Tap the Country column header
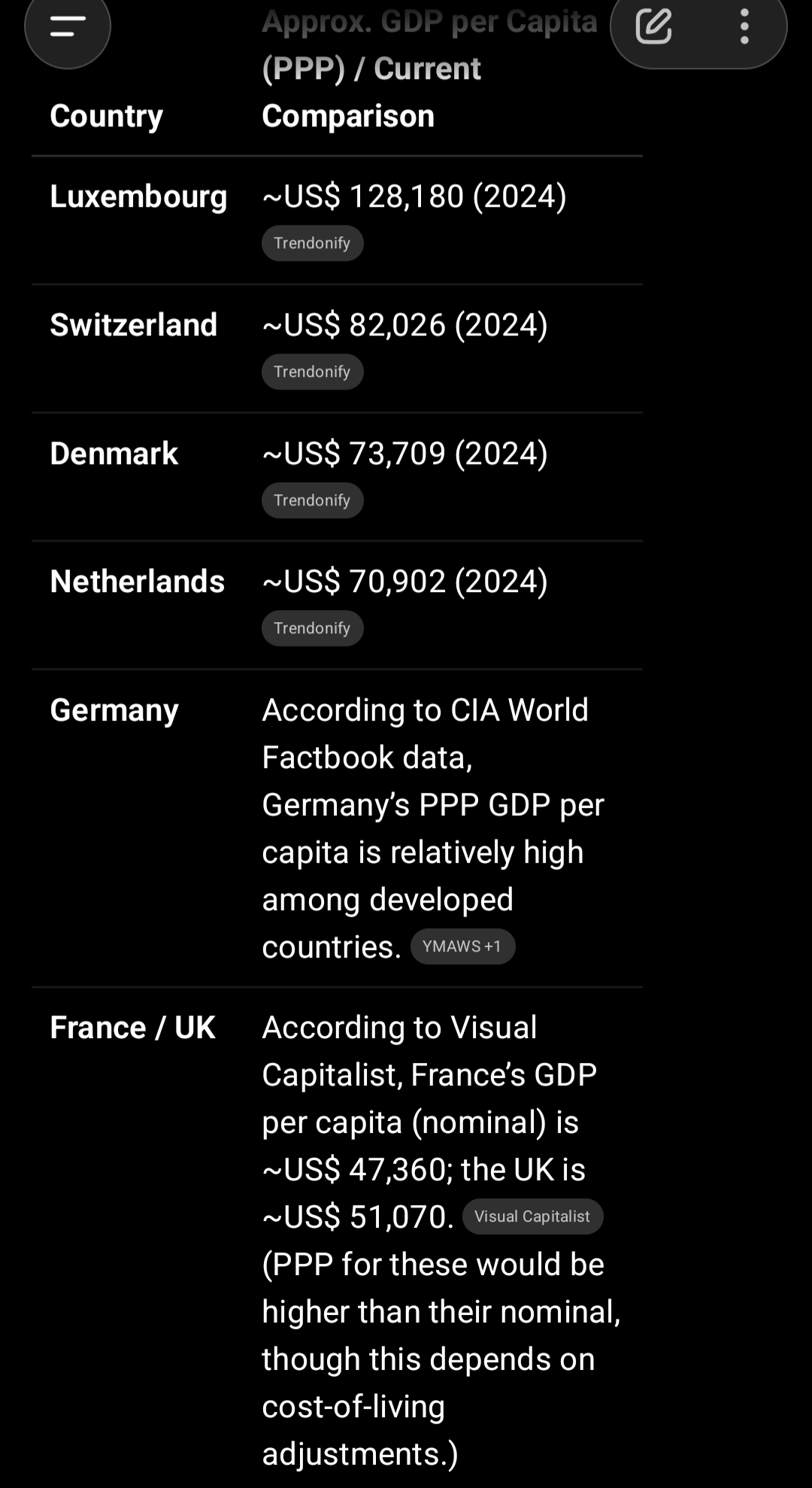The height and width of the screenshot is (1488, 812). tap(106, 115)
